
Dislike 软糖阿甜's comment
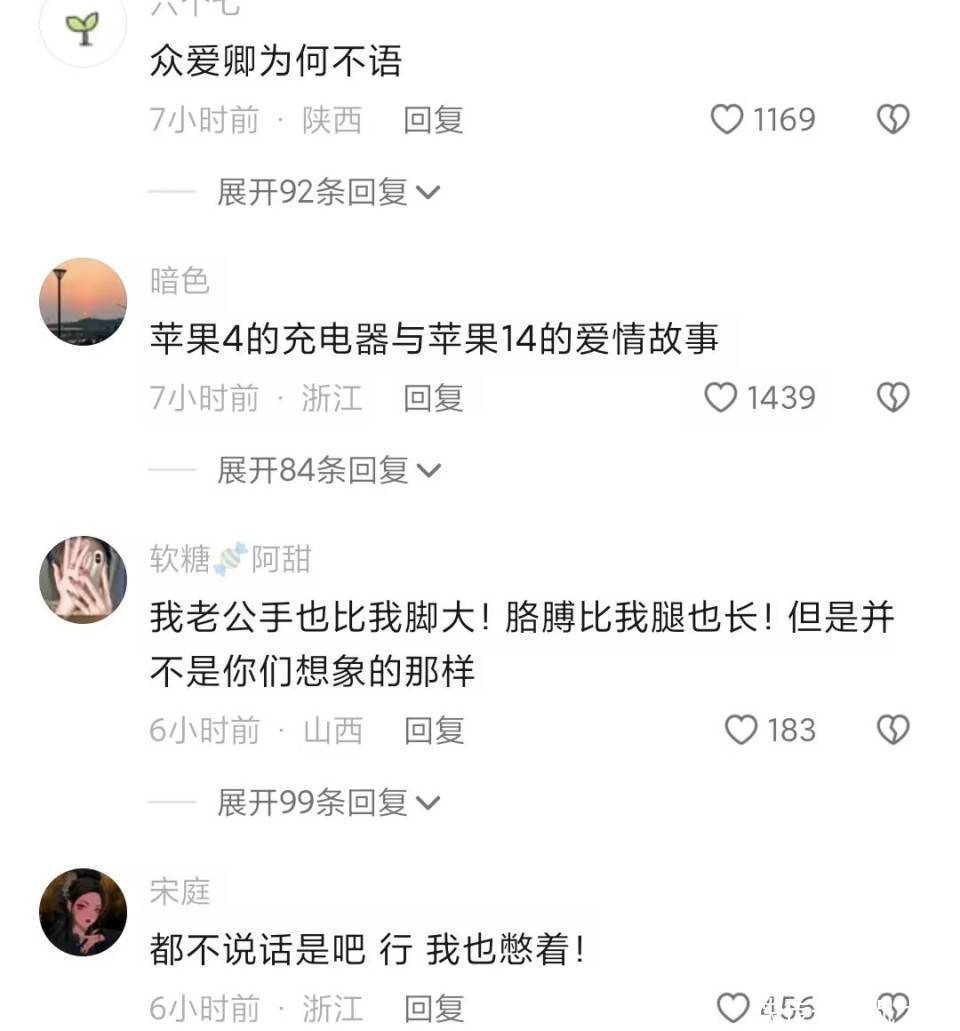[892, 731]
